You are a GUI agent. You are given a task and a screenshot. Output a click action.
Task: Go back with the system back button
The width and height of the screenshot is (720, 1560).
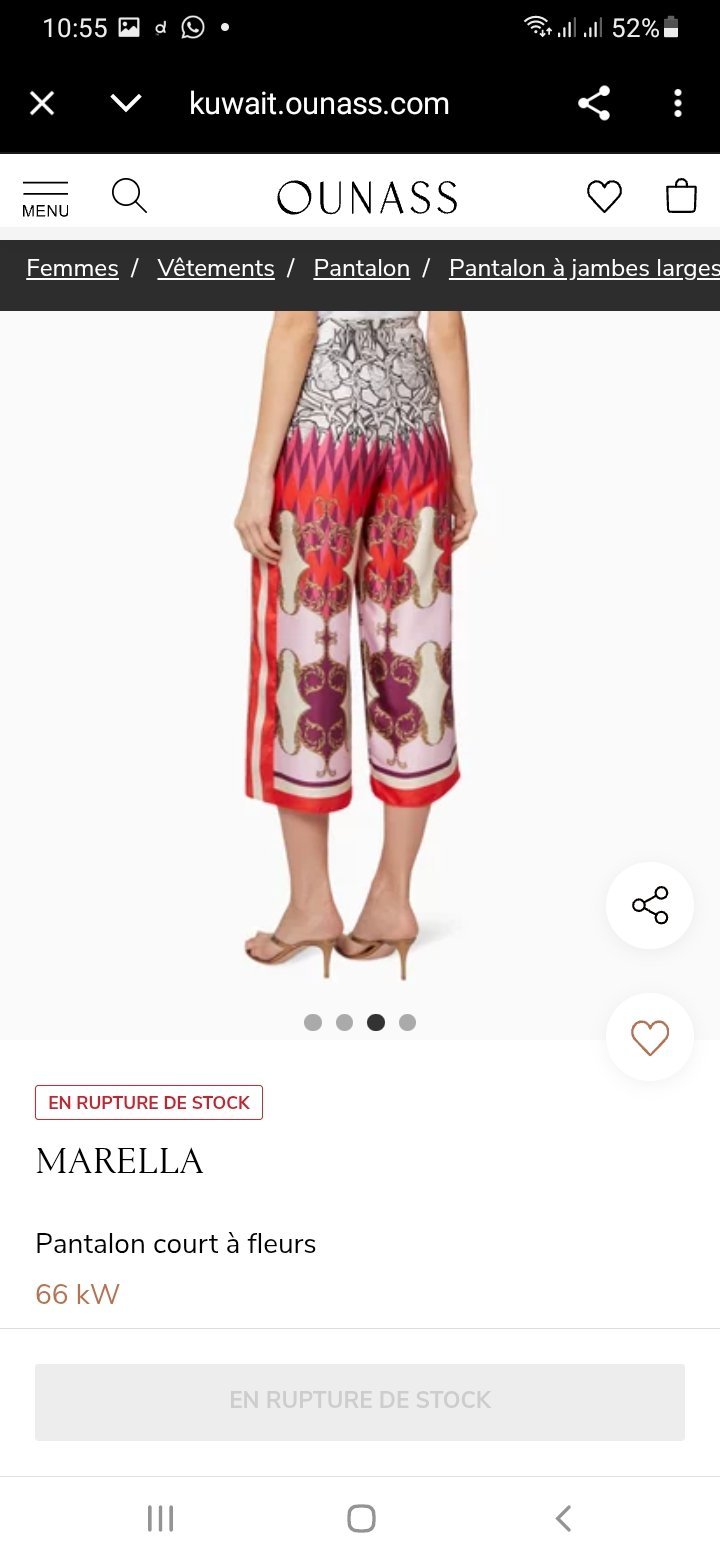[563, 1518]
